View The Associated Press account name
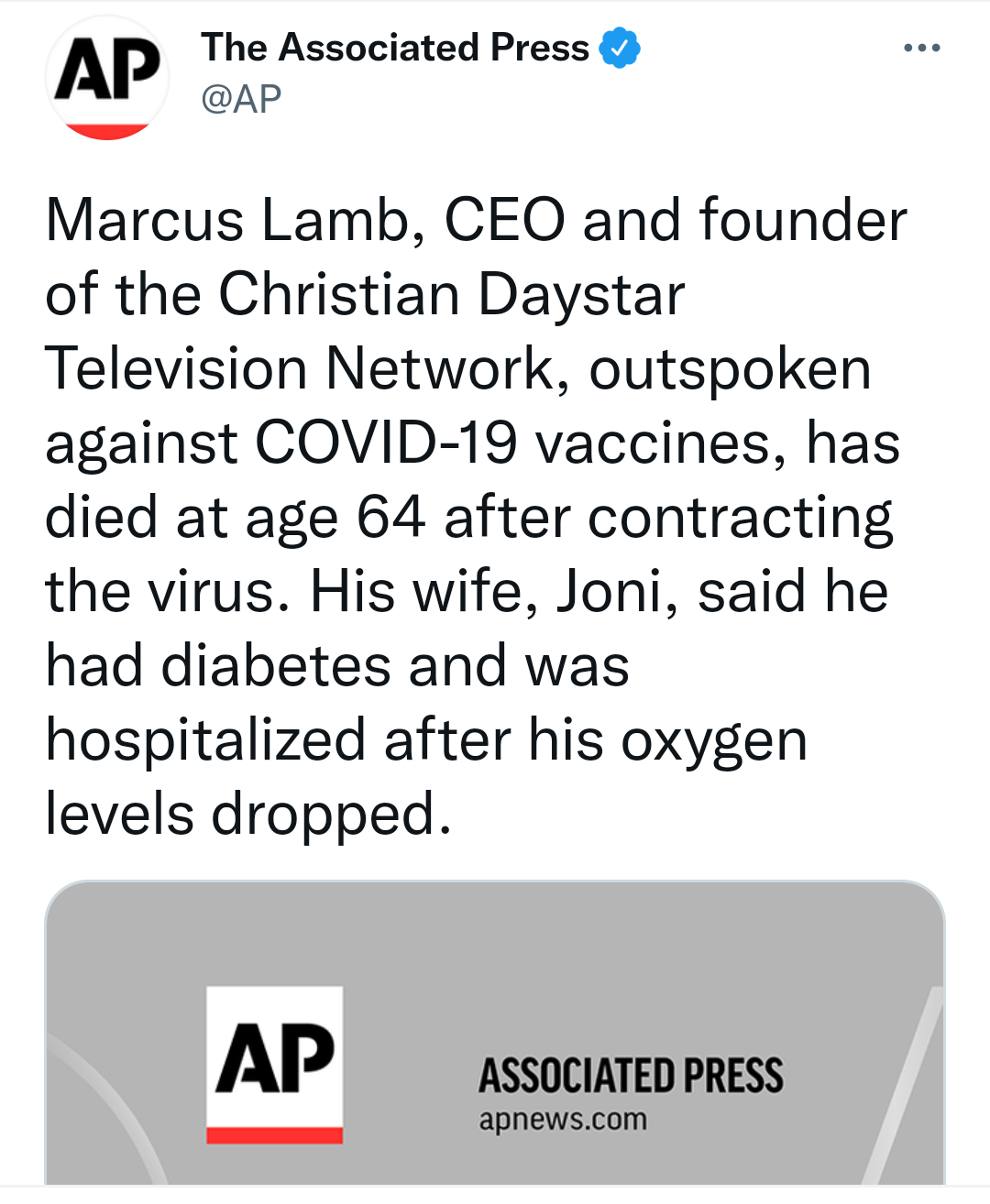 (395, 48)
